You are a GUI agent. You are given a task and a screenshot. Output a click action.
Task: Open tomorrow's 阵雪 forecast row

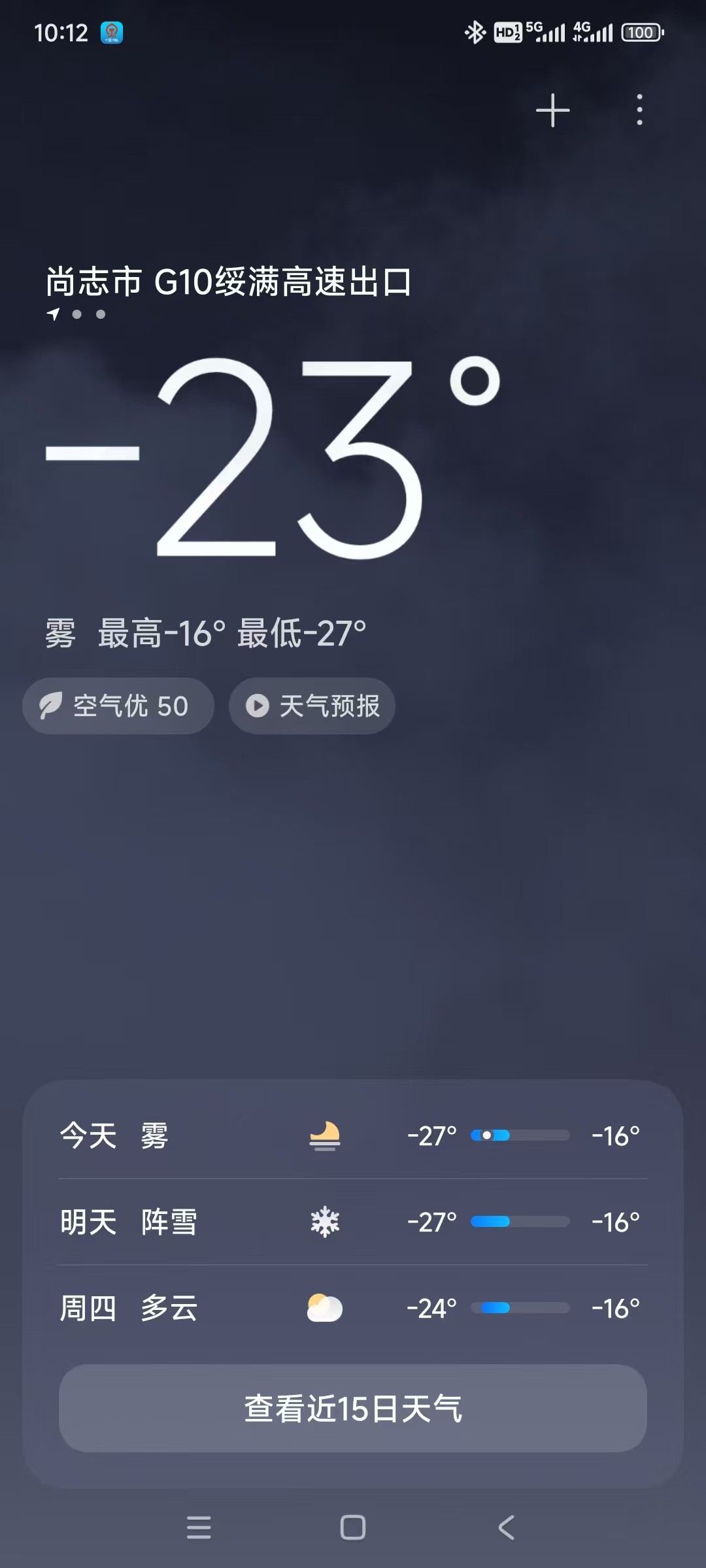[353, 1222]
